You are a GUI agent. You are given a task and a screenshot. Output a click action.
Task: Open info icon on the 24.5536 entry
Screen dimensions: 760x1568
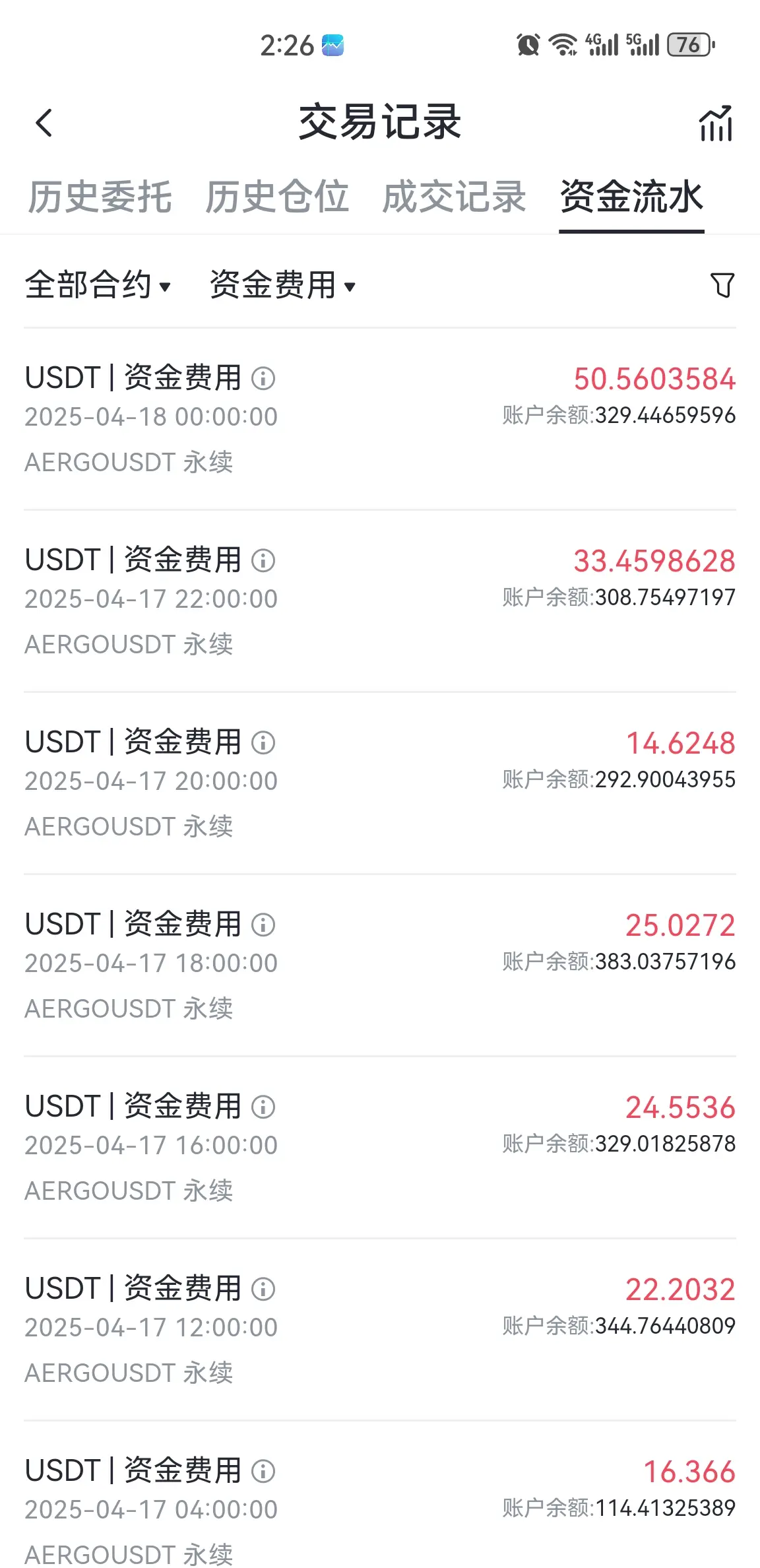[x=263, y=1107]
